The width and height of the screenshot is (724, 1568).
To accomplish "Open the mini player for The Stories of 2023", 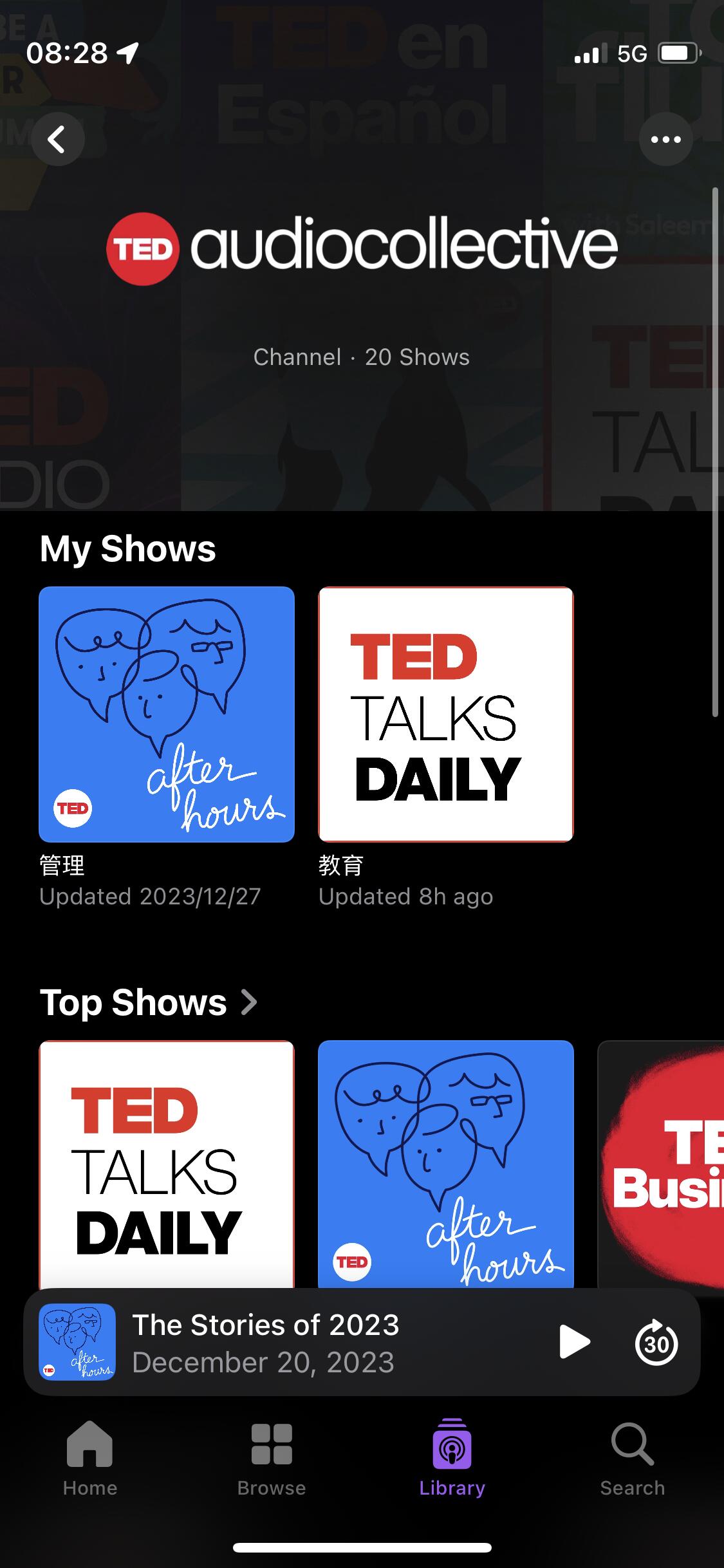I will [x=290, y=1343].
